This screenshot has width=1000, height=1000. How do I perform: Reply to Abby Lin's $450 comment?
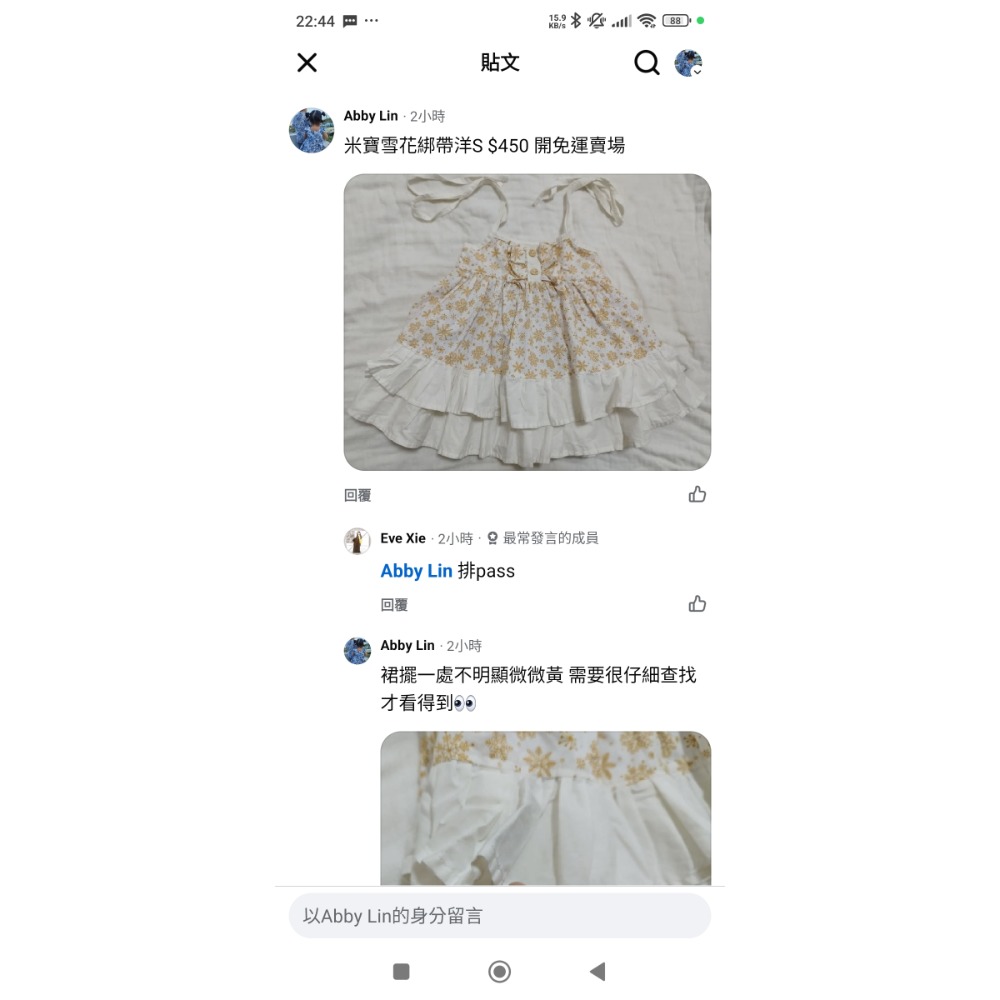[357, 495]
